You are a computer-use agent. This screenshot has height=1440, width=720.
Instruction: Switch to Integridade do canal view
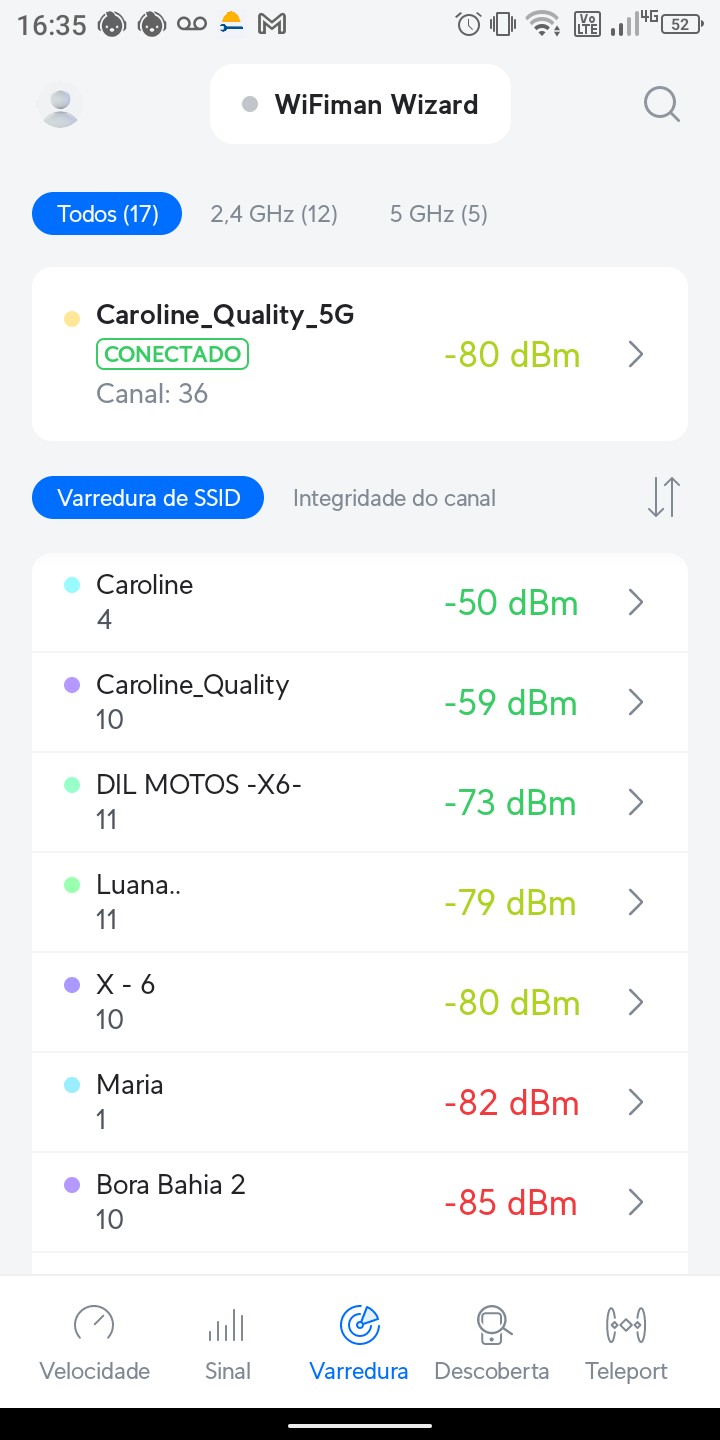[394, 498]
